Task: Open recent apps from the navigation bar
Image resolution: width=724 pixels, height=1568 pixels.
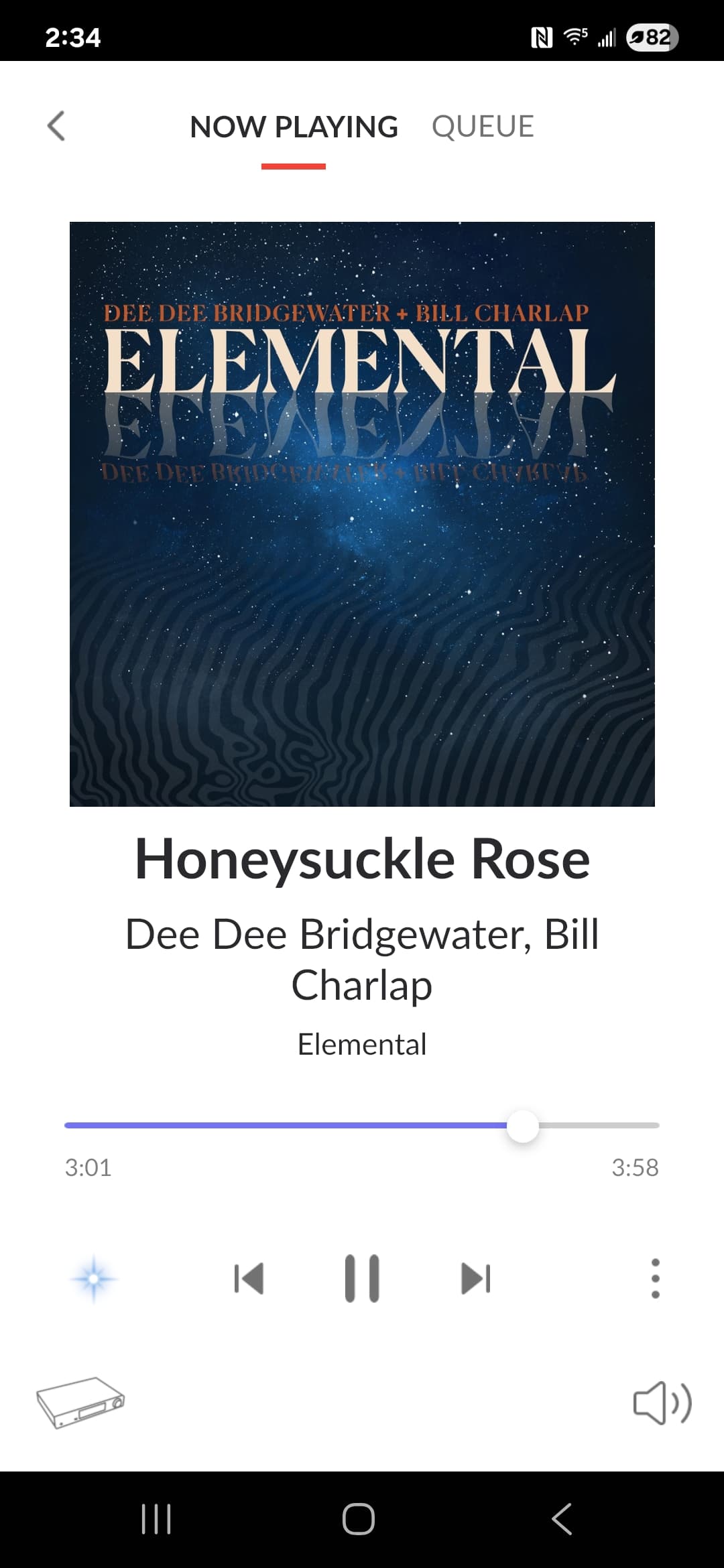Action: pyautogui.click(x=157, y=1519)
